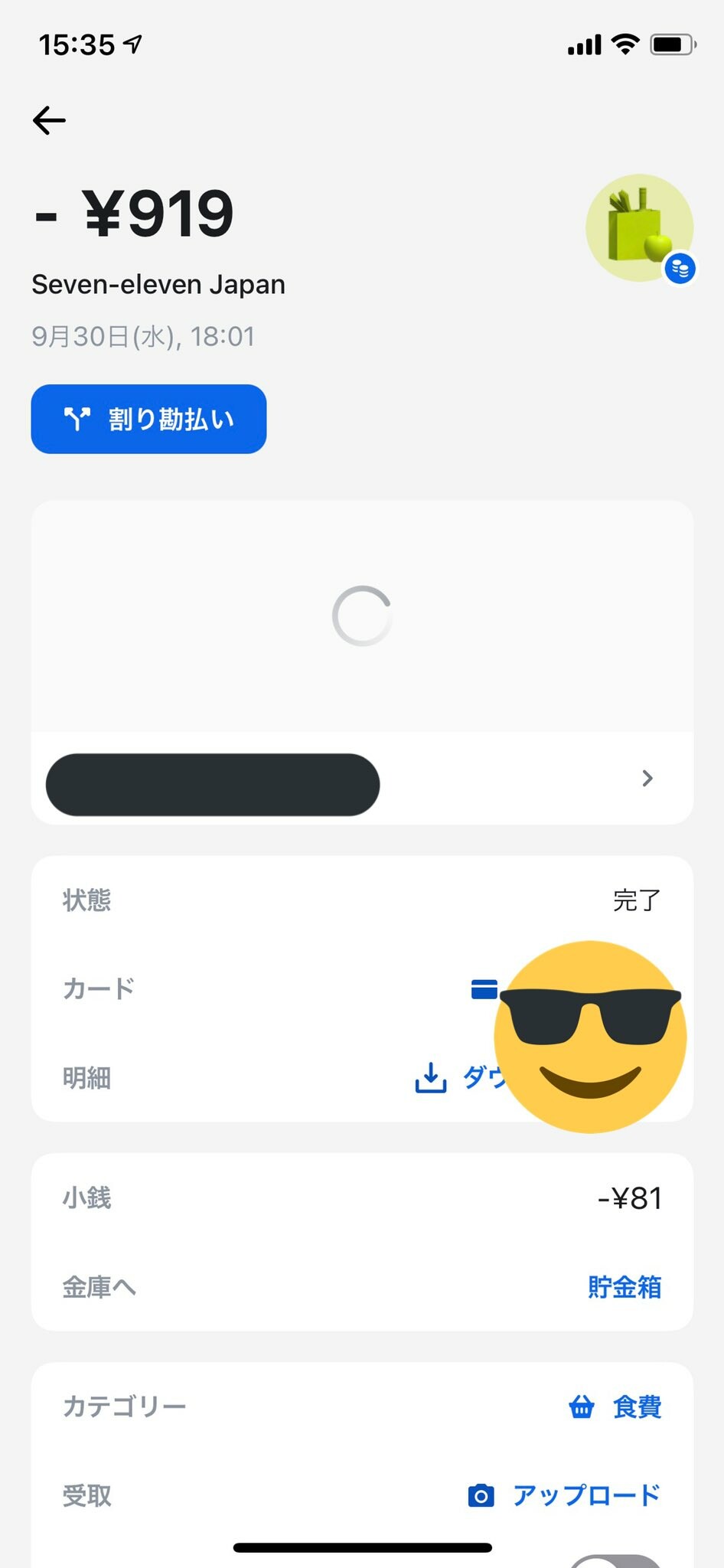Image resolution: width=724 pixels, height=1568 pixels.
Task: Click the loading spinner in the map area
Action: pos(362,616)
